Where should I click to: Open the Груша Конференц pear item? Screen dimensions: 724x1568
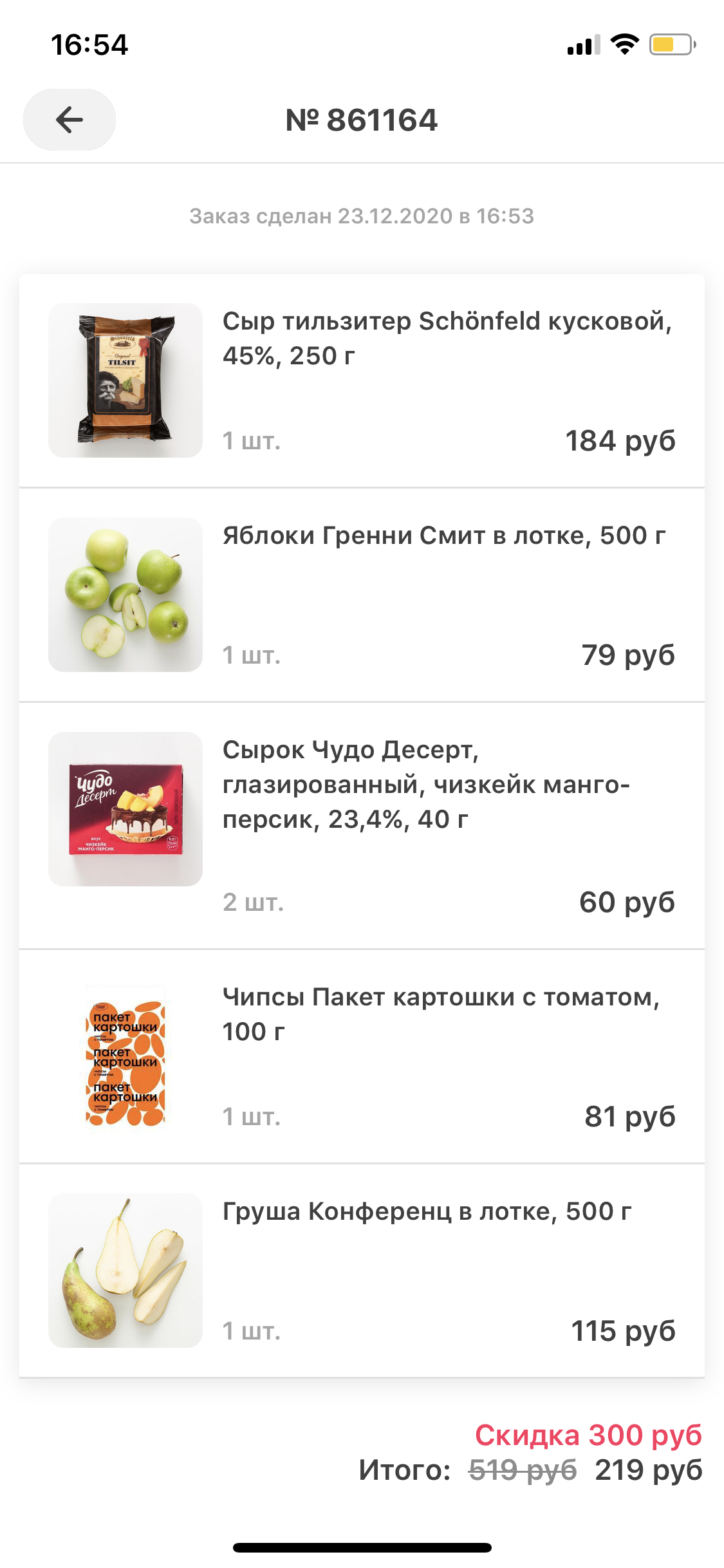(362, 1271)
